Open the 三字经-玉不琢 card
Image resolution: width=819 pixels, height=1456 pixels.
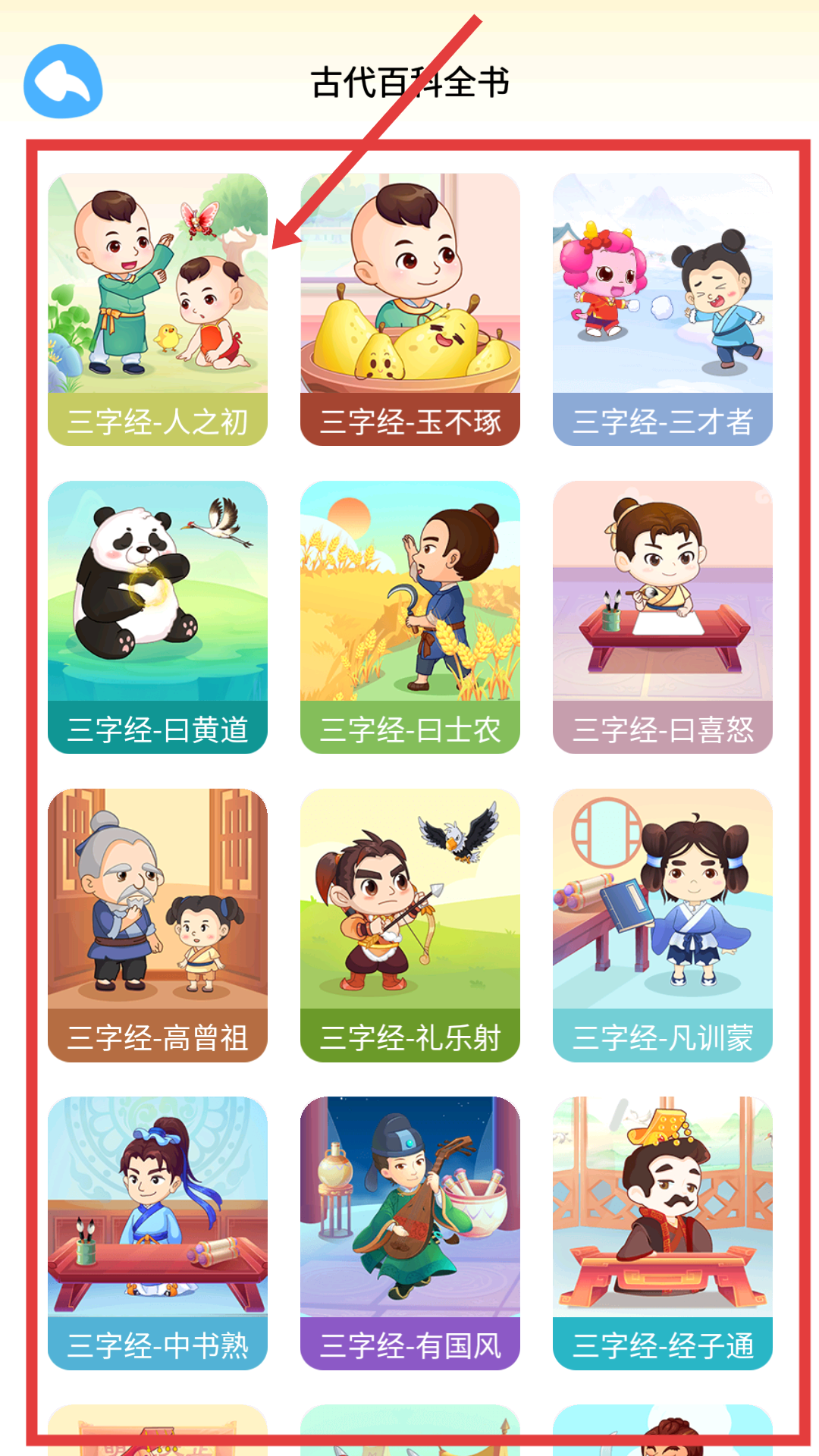pos(410,309)
